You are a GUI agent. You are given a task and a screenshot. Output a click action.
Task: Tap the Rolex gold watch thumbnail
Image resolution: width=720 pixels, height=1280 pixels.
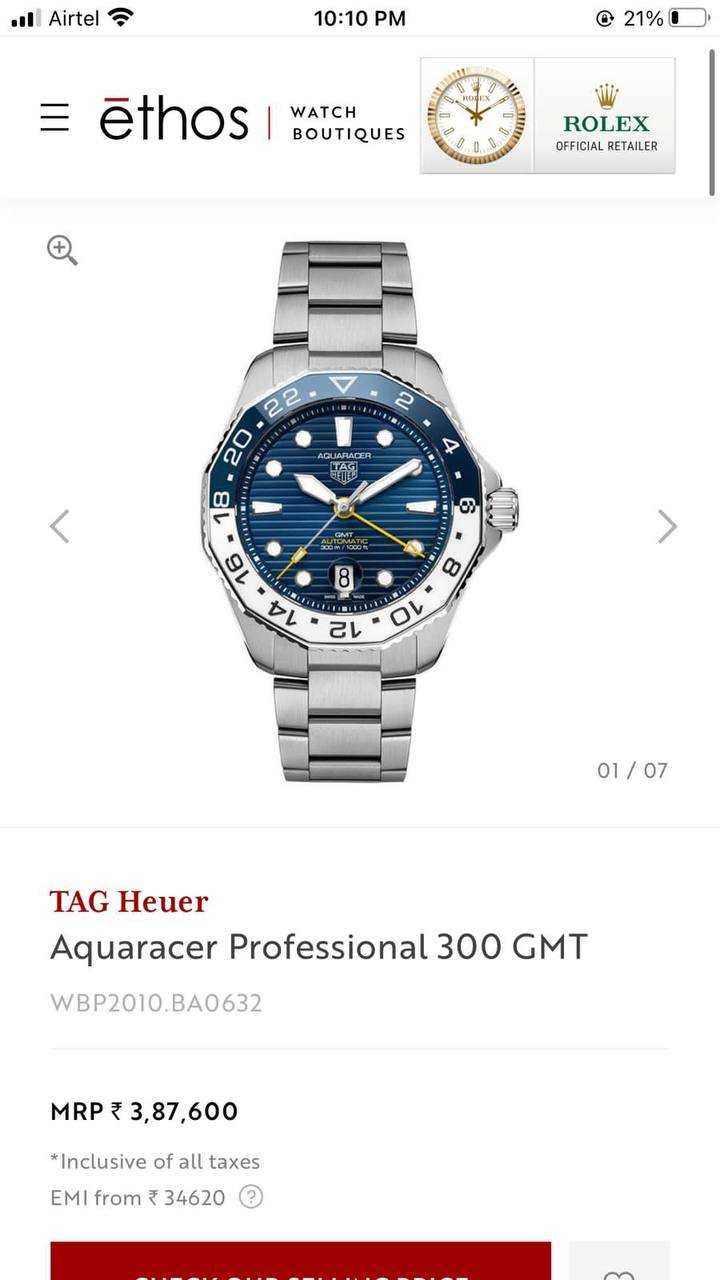pyautogui.click(x=475, y=115)
